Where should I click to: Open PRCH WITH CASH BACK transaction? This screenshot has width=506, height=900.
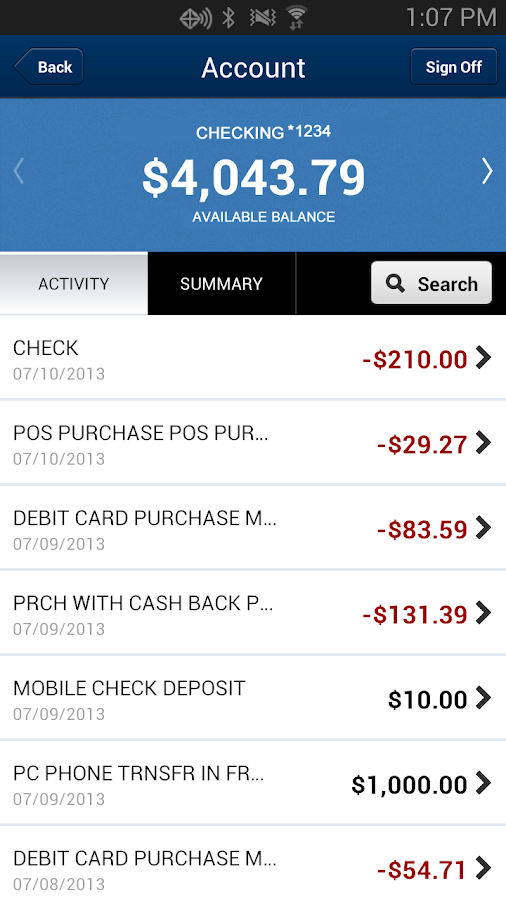point(253,613)
